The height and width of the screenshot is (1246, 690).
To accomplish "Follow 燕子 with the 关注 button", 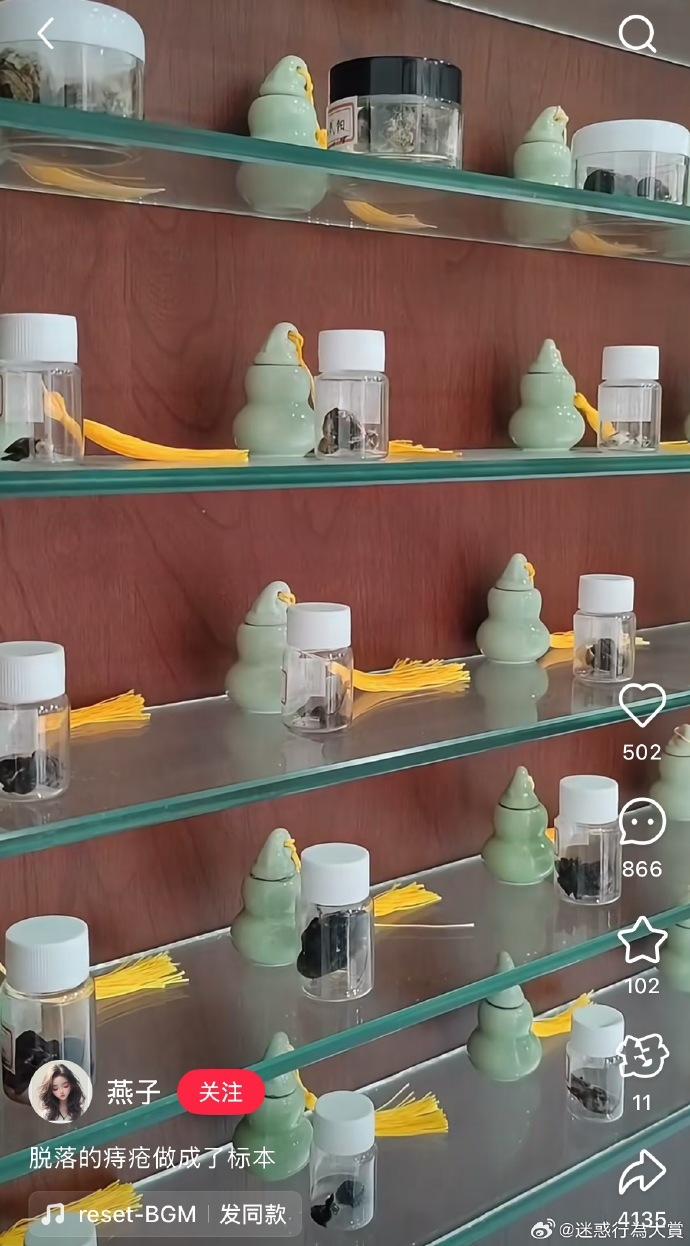I will coord(221,1092).
